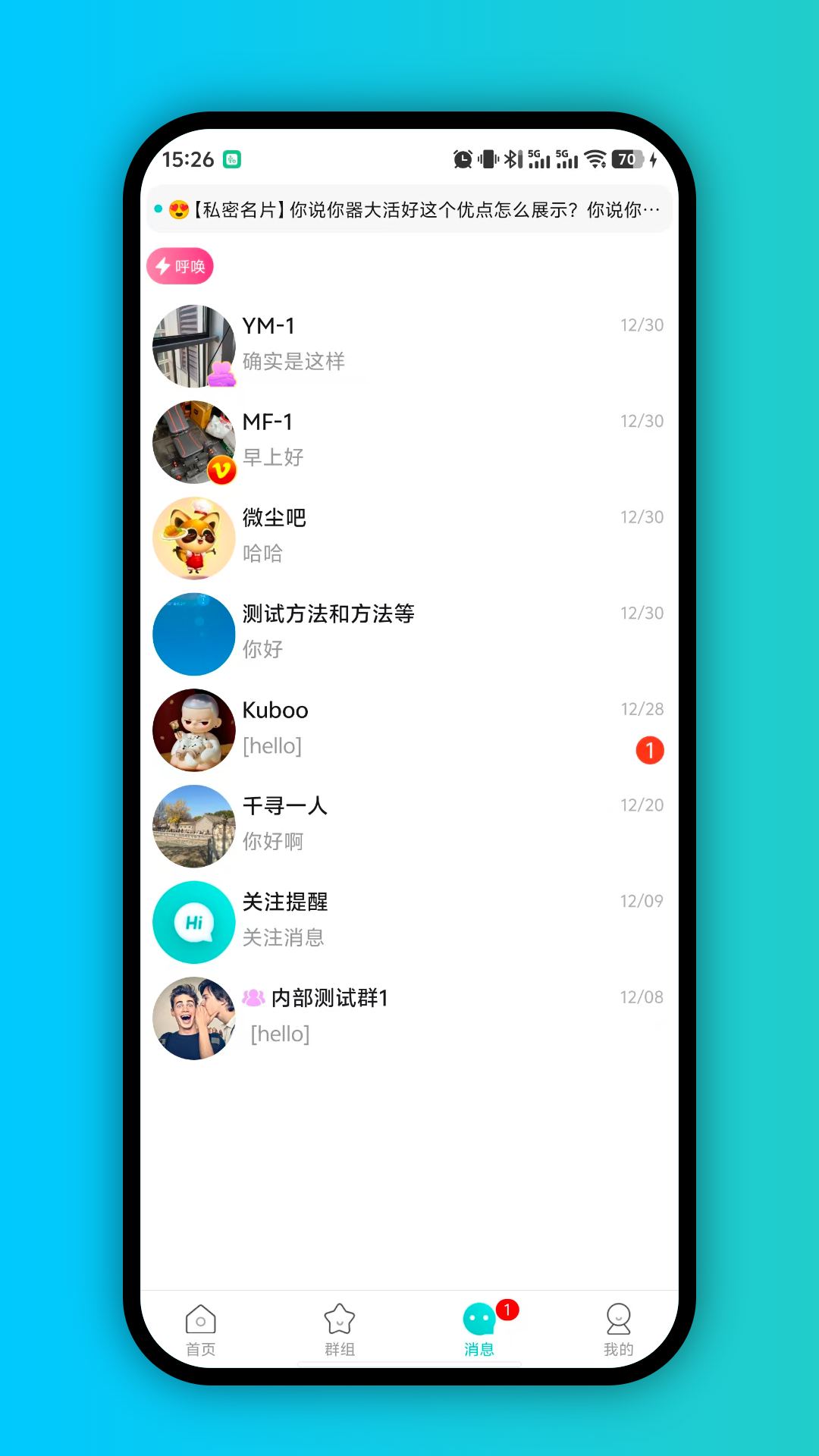Tap the Hi speech bubble icon of 关注提醒

(x=193, y=922)
